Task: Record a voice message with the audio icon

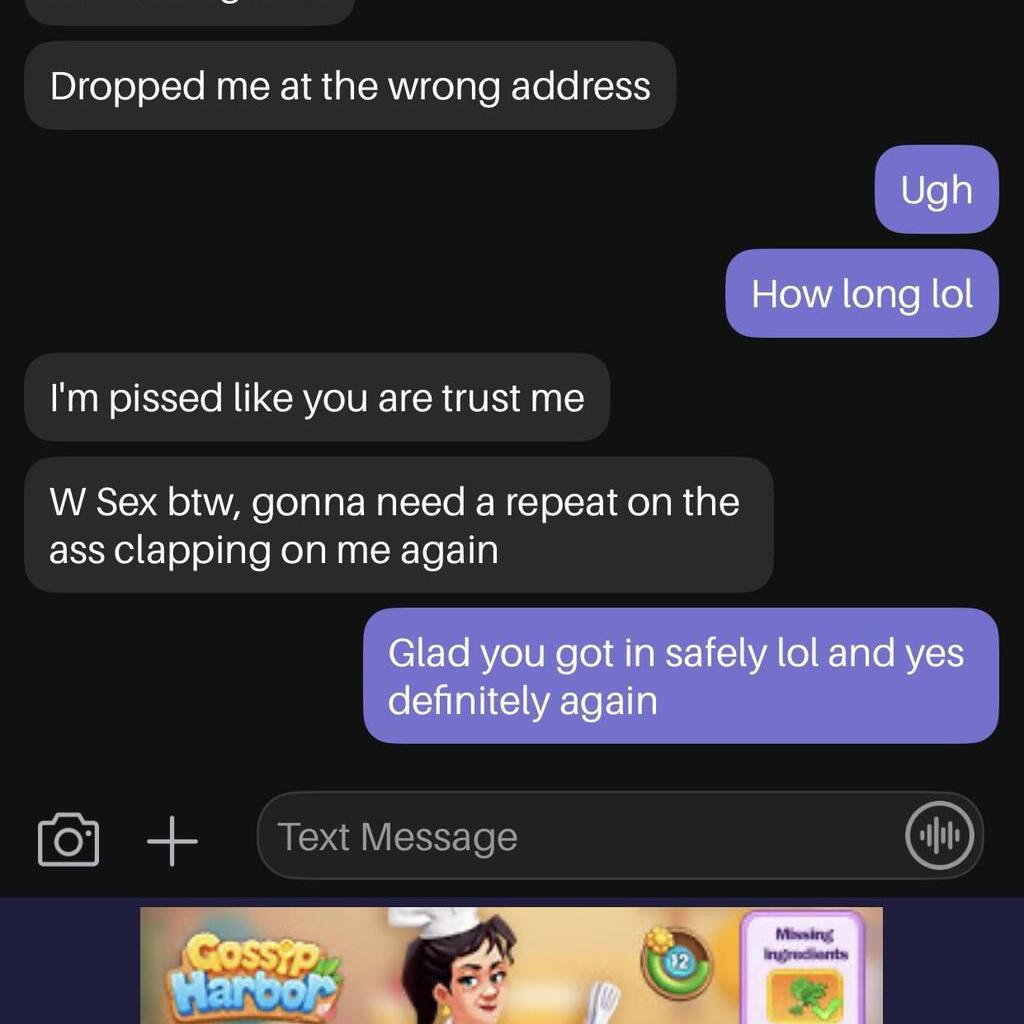Action: pyautogui.click(x=939, y=836)
